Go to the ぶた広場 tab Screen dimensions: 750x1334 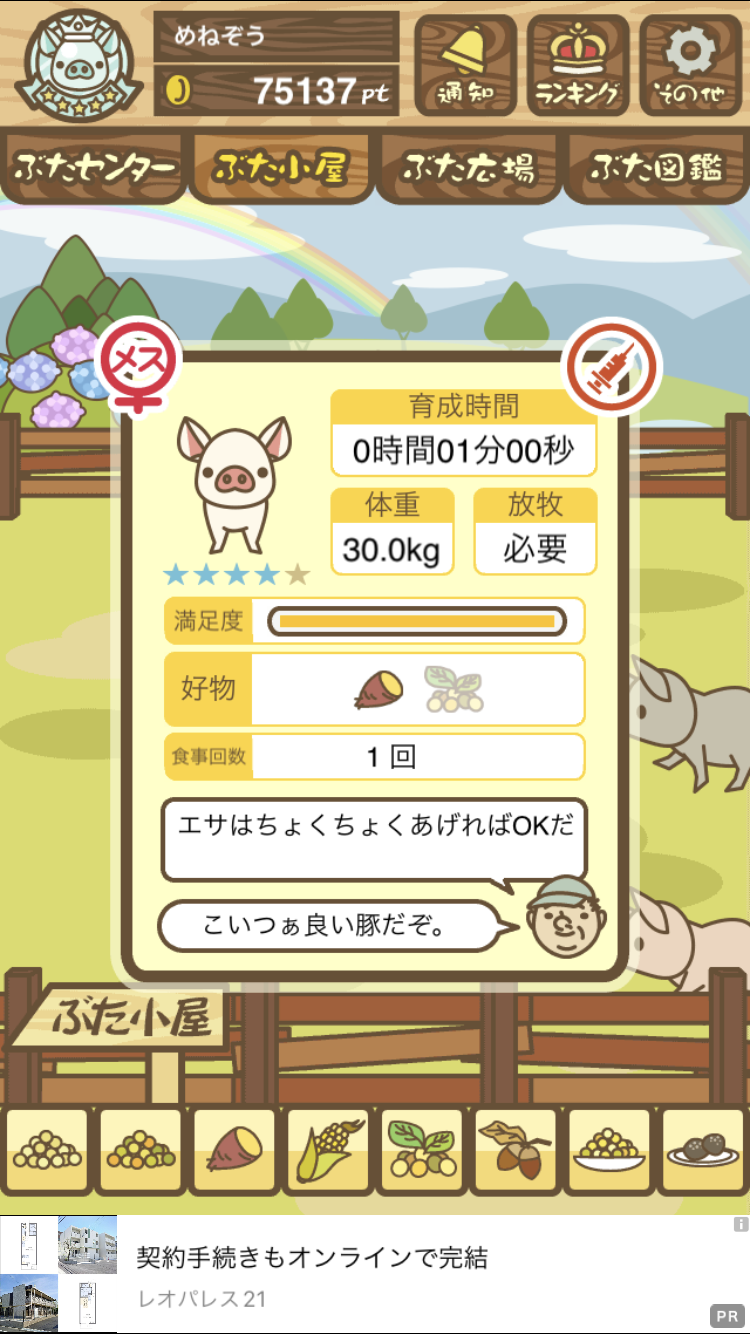pyautogui.click(x=468, y=167)
